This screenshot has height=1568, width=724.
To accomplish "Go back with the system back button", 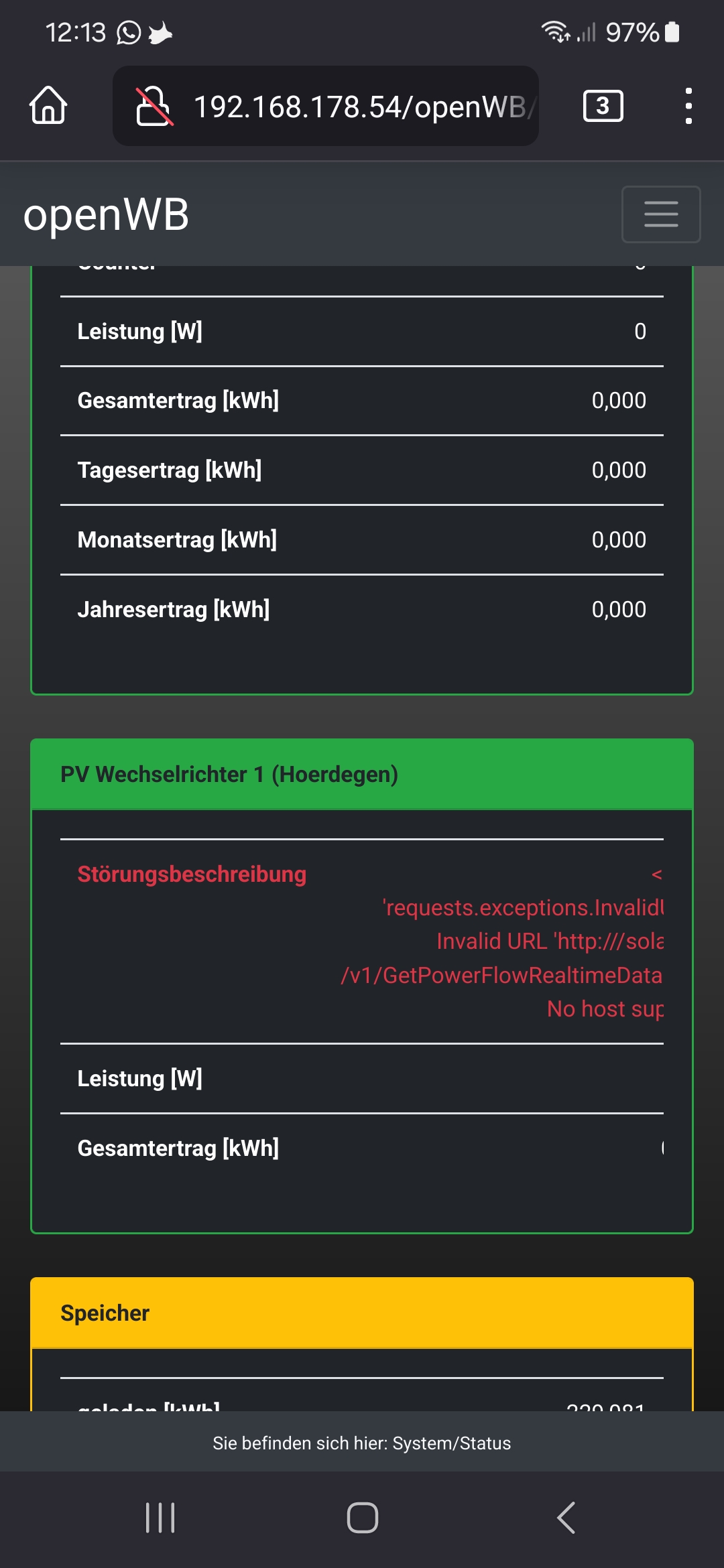I will [566, 1518].
